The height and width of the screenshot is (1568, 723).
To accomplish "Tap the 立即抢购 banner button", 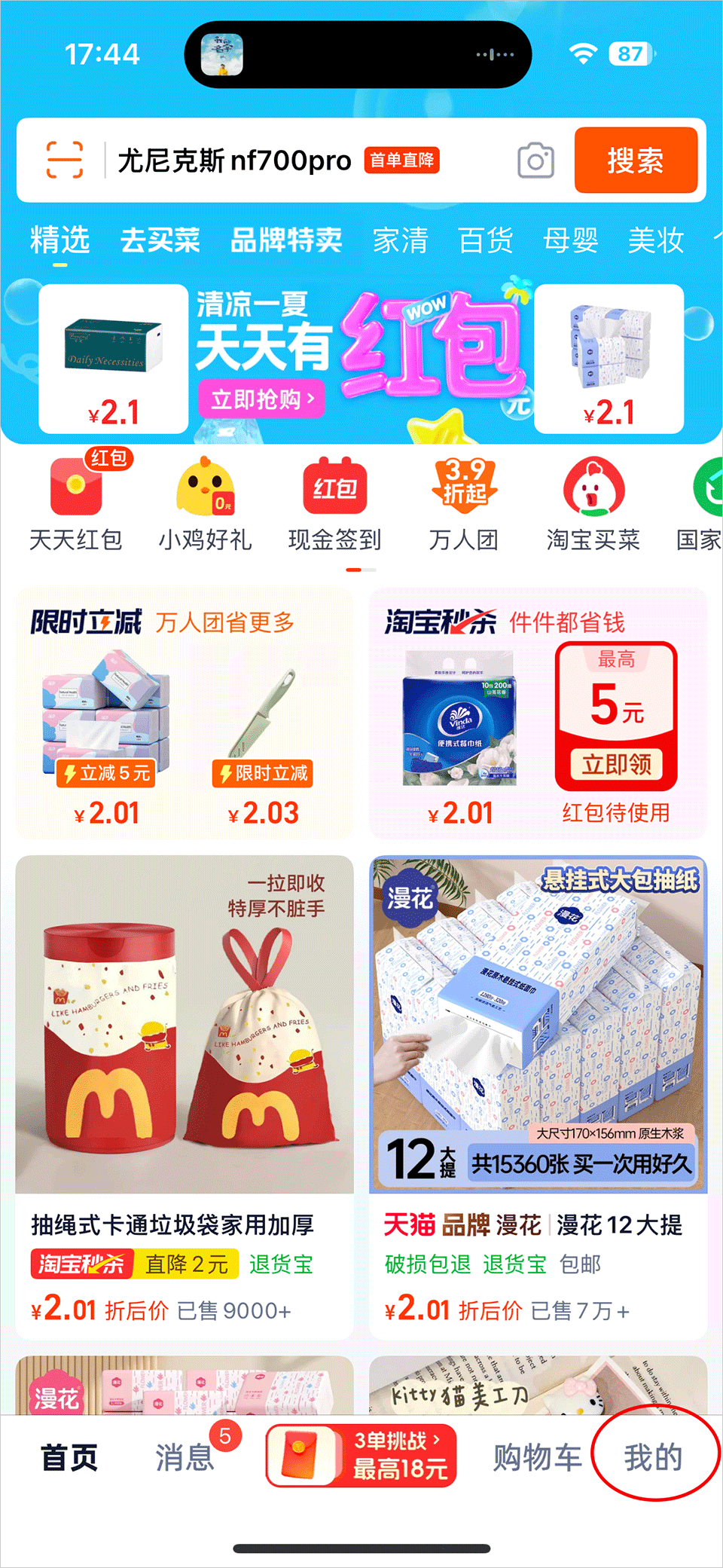I will pos(261,399).
